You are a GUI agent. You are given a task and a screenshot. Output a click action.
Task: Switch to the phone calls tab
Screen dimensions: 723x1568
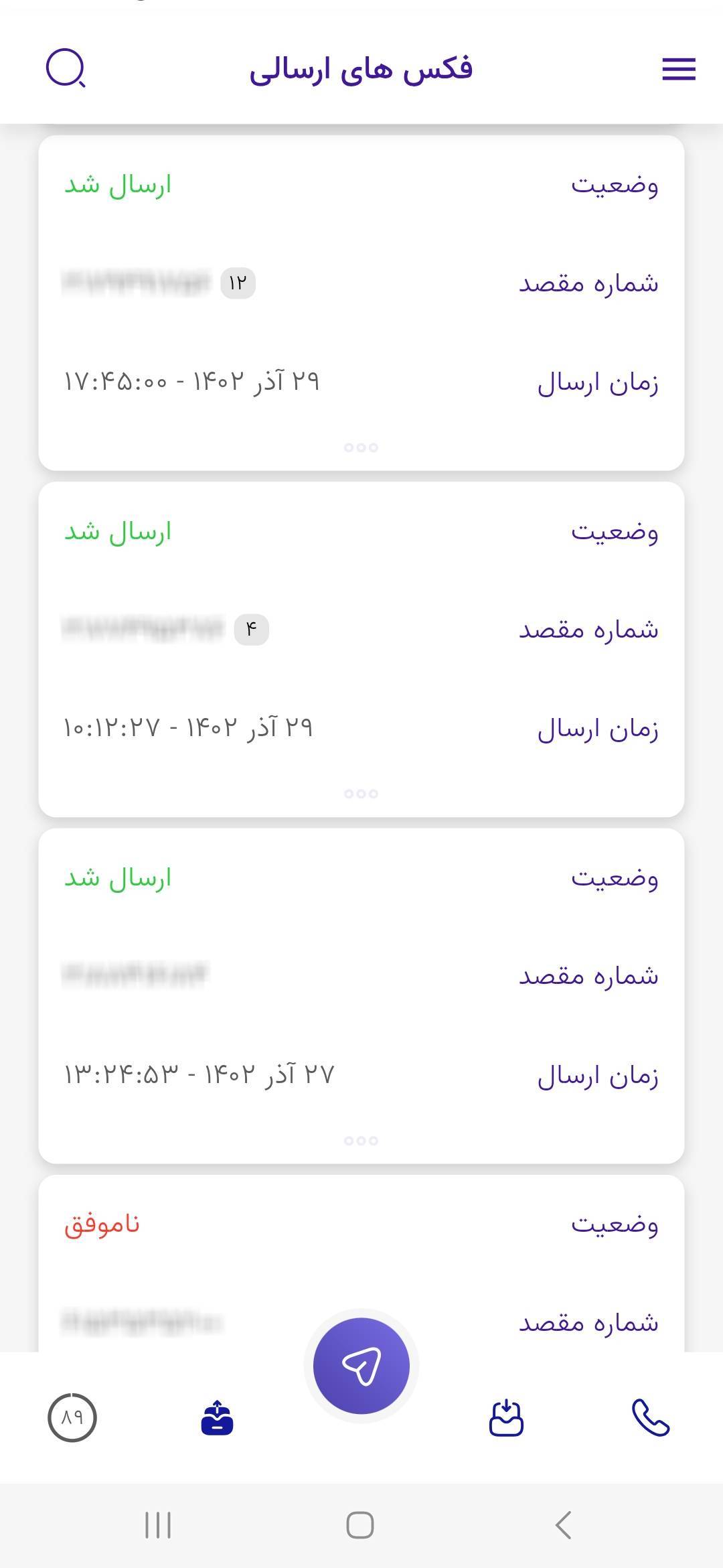650,1418
